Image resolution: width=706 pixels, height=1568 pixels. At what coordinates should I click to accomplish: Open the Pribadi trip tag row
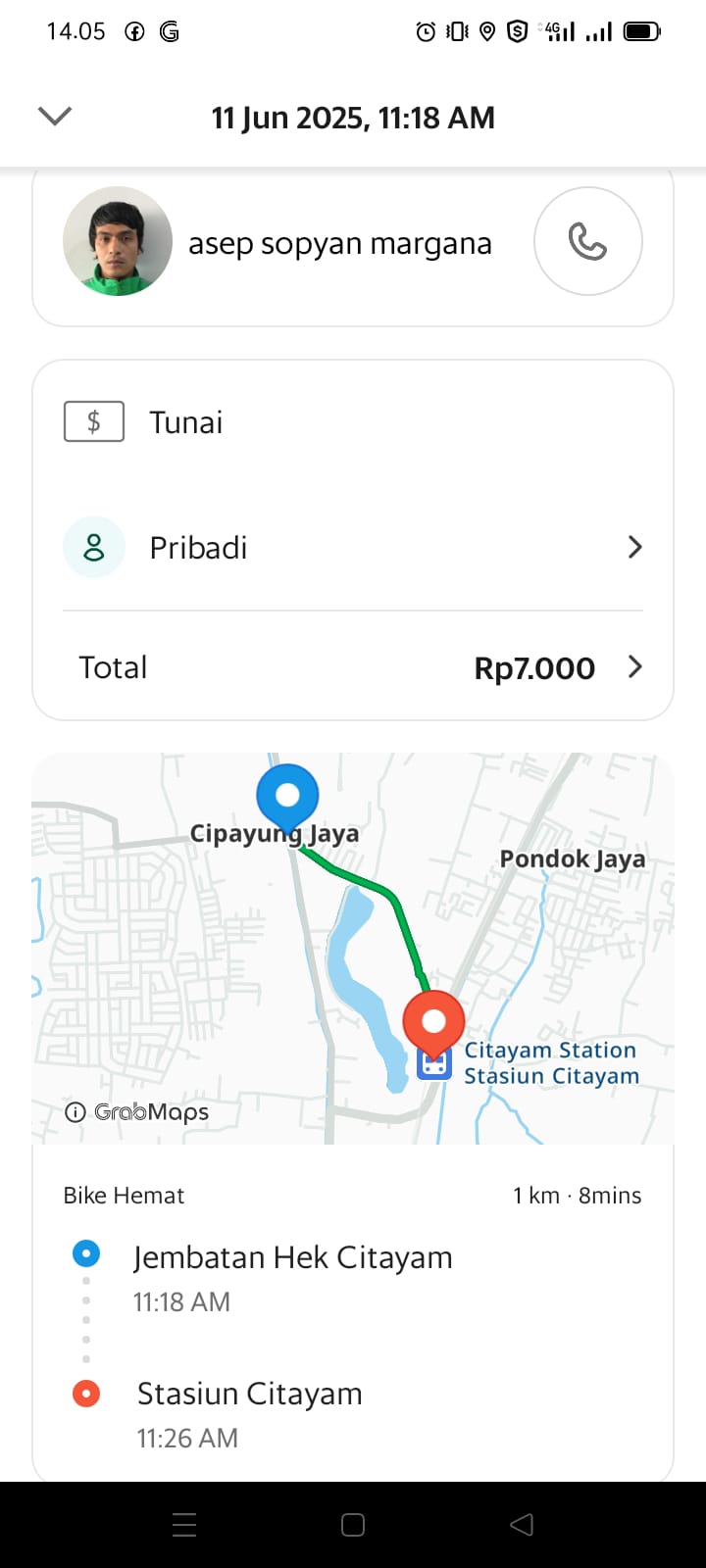click(353, 547)
